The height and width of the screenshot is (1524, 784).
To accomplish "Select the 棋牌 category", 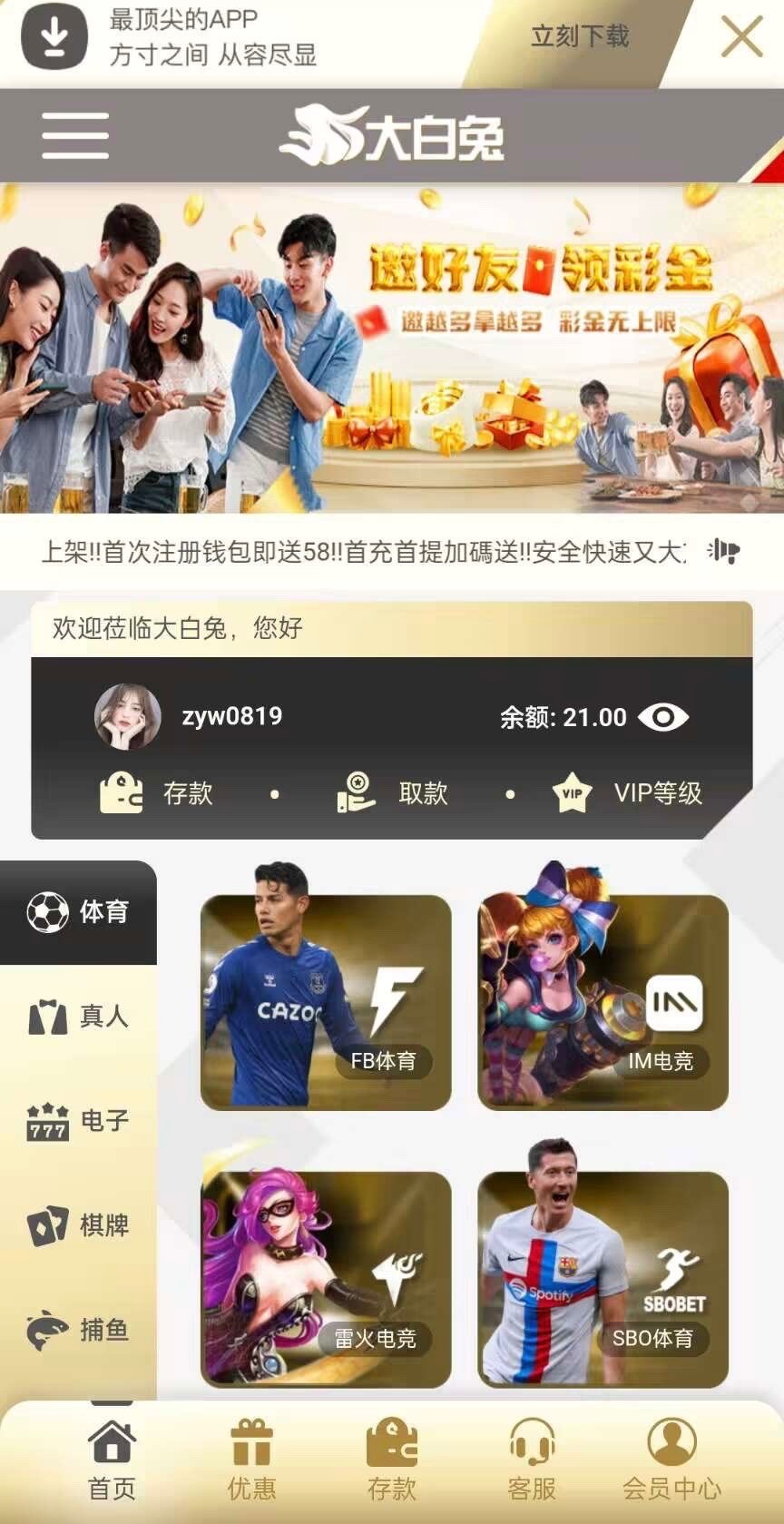I will pos(78,1225).
